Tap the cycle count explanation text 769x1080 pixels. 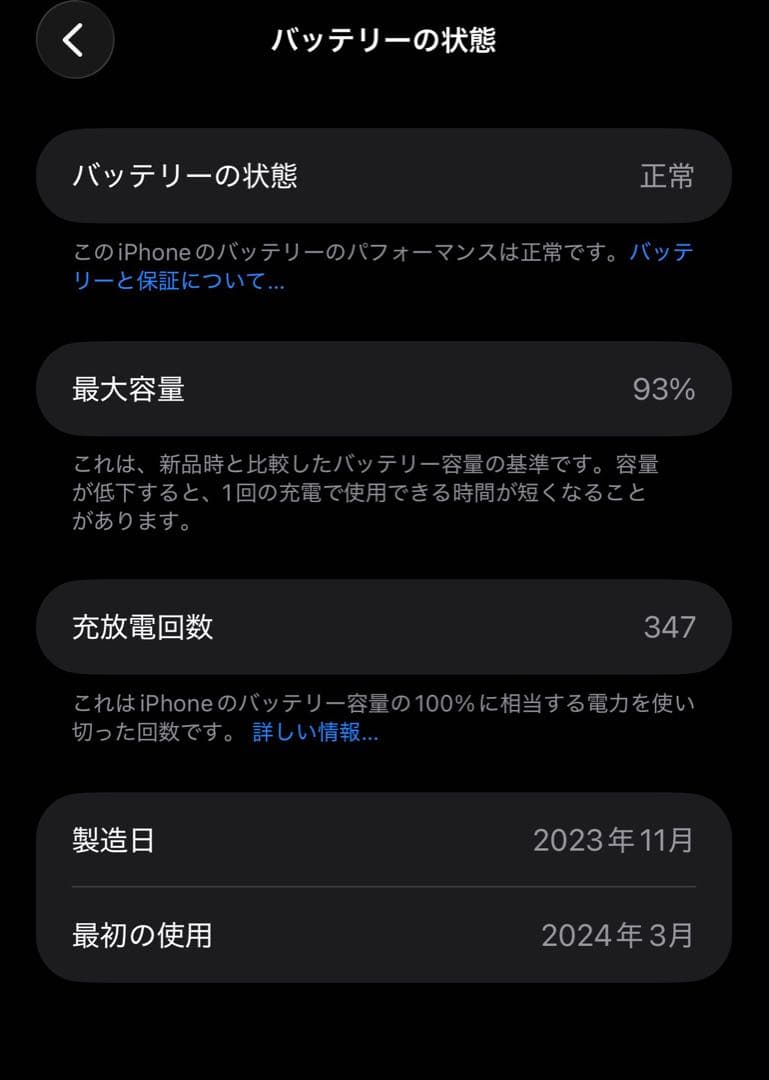tap(384, 722)
